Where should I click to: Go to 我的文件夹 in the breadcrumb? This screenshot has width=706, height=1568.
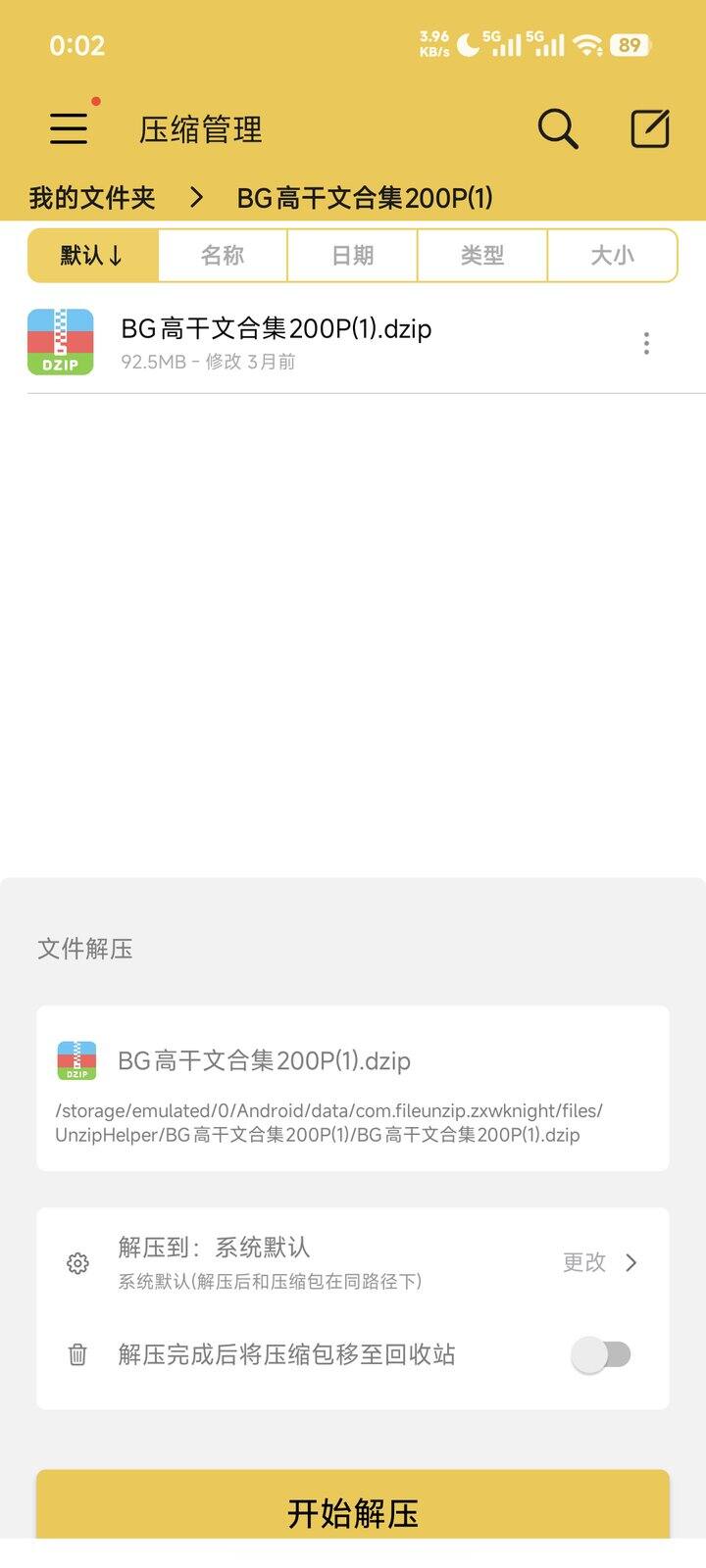pyautogui.click(x=92, y=198)
